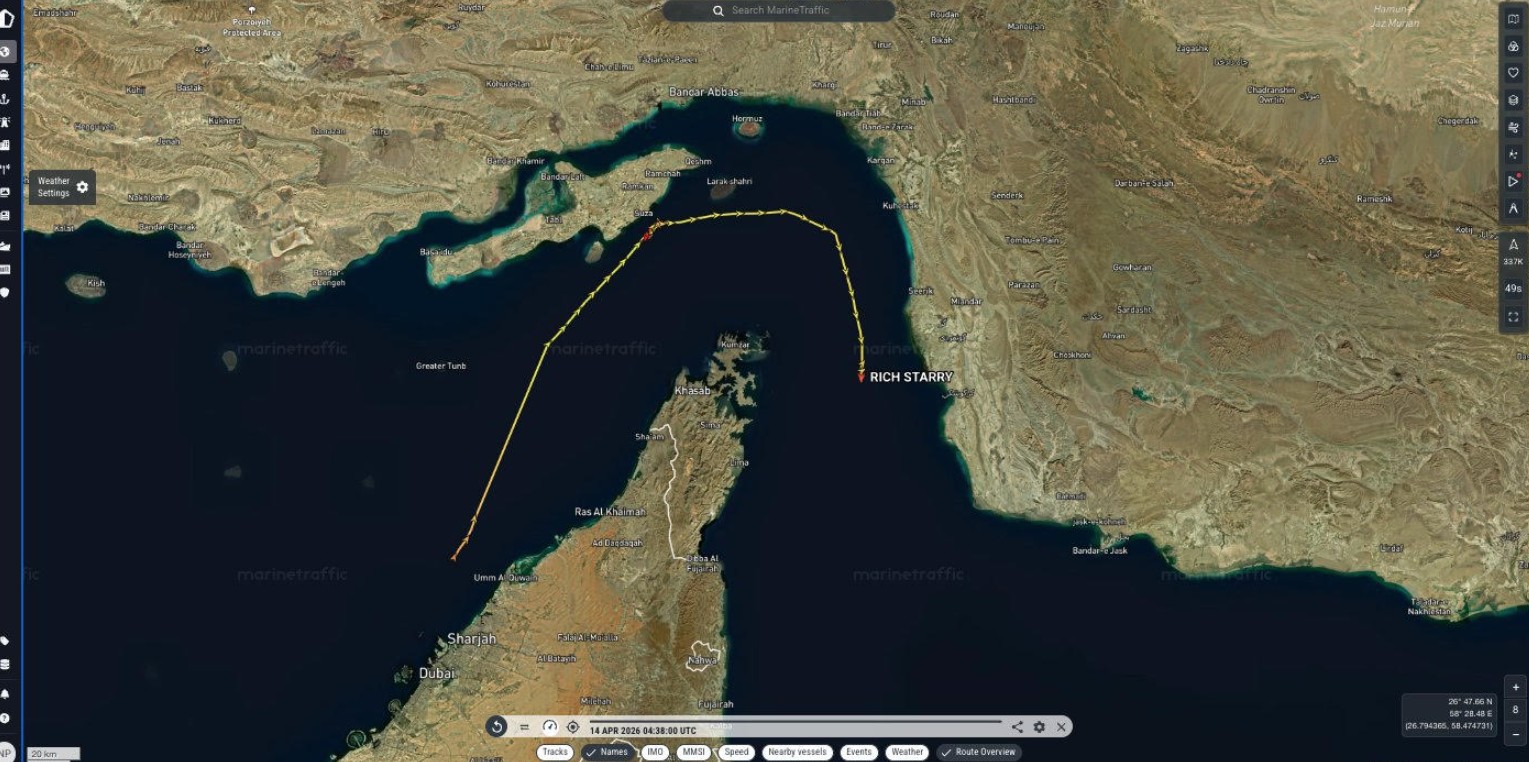Open the favorites heart panel
This screenshot has width=1529, height=762.
pyautogui.click(x=1513, y=73)
